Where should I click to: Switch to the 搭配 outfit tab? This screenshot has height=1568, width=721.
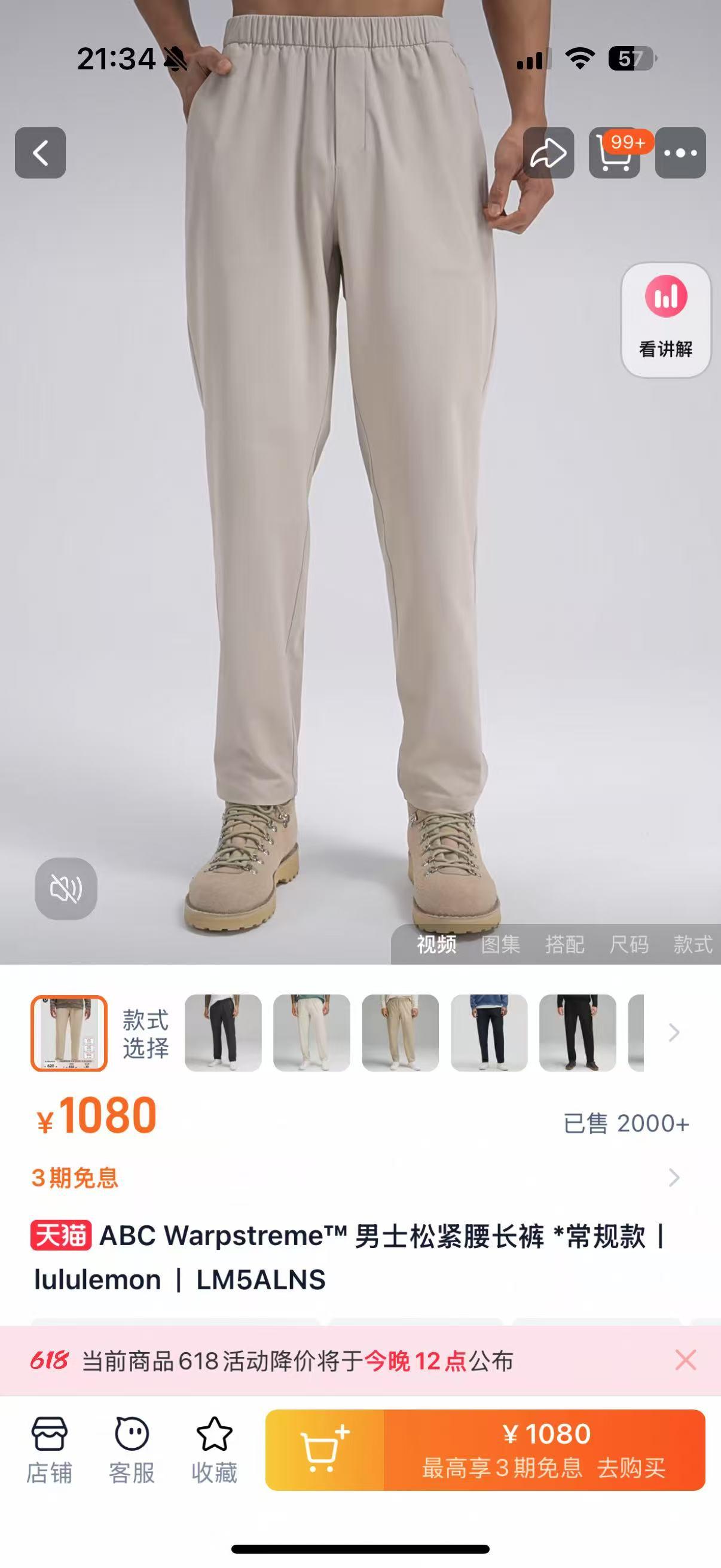click(564, 944)
